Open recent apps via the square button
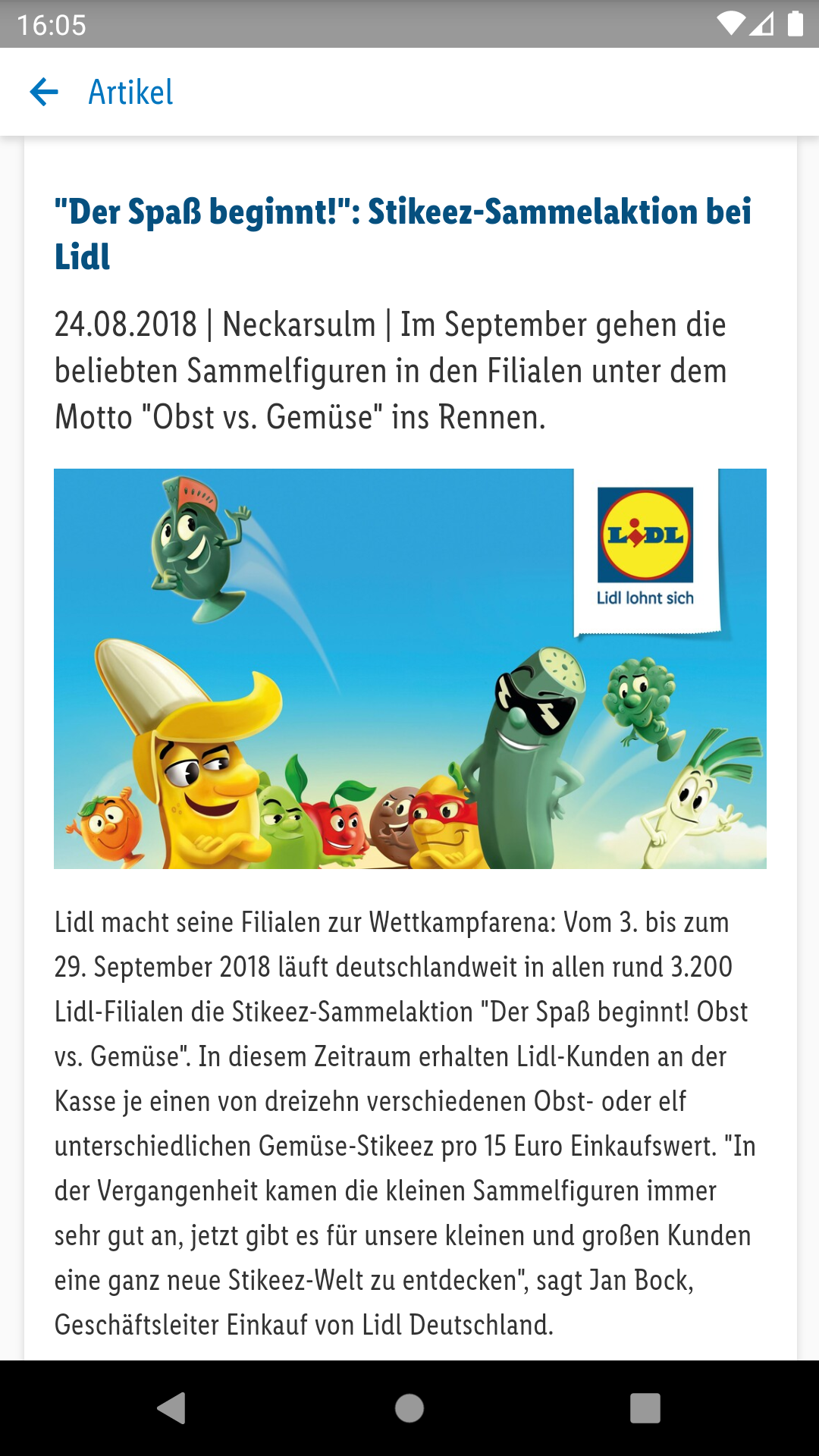819x1456 pixels. pos(645,1408)
